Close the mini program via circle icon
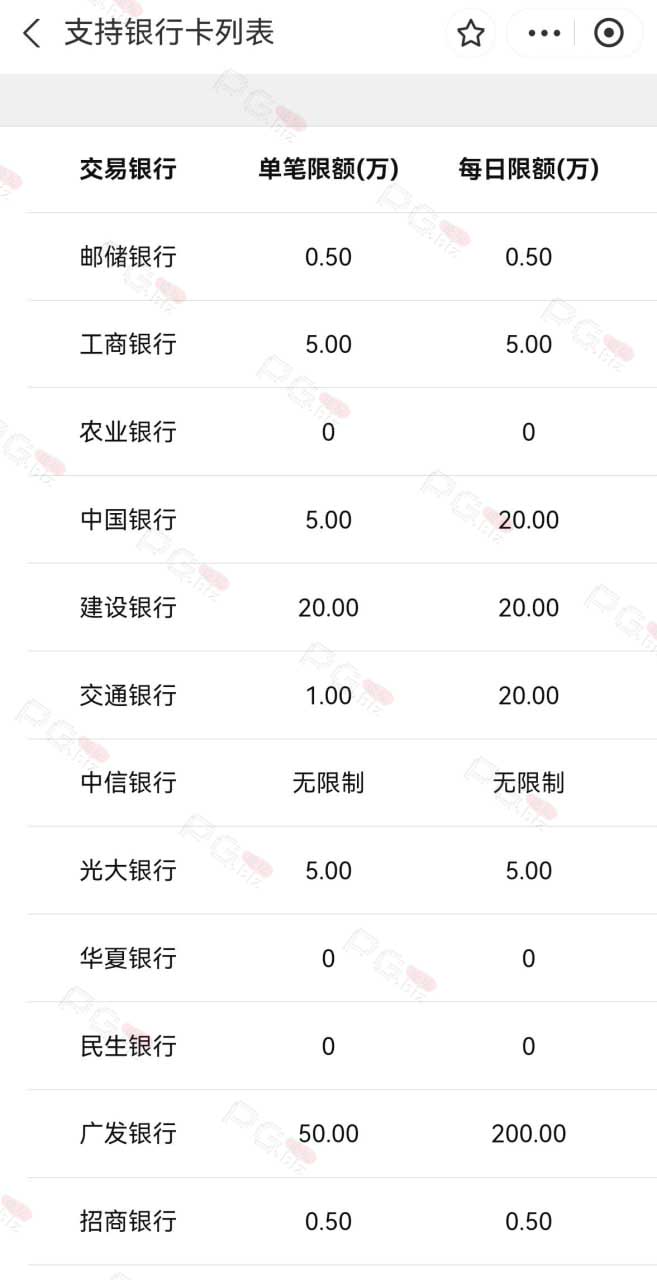The image size is (657, 1280). click(608, 33)
